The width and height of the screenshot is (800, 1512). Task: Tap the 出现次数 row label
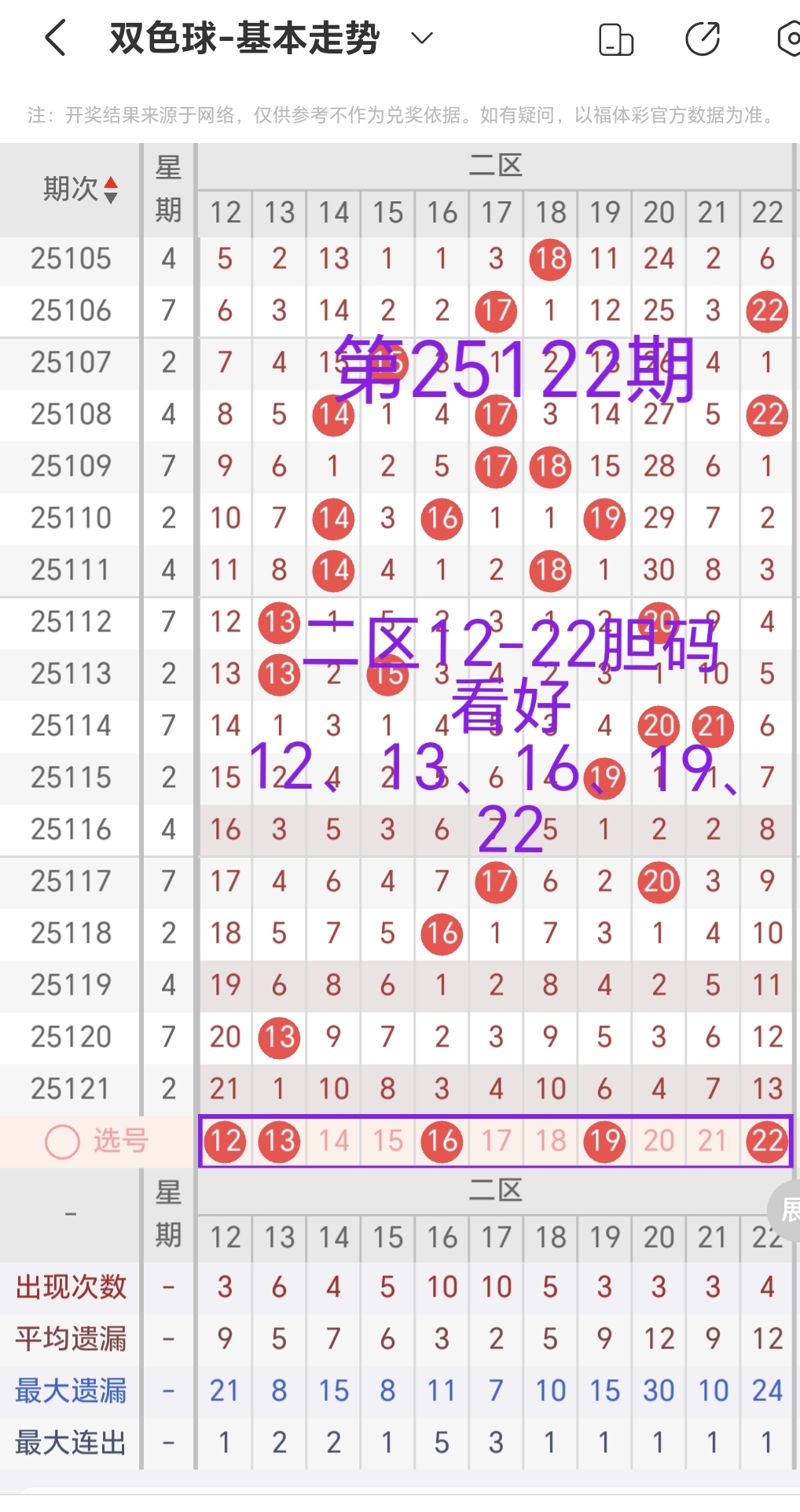coord(70,1287)
